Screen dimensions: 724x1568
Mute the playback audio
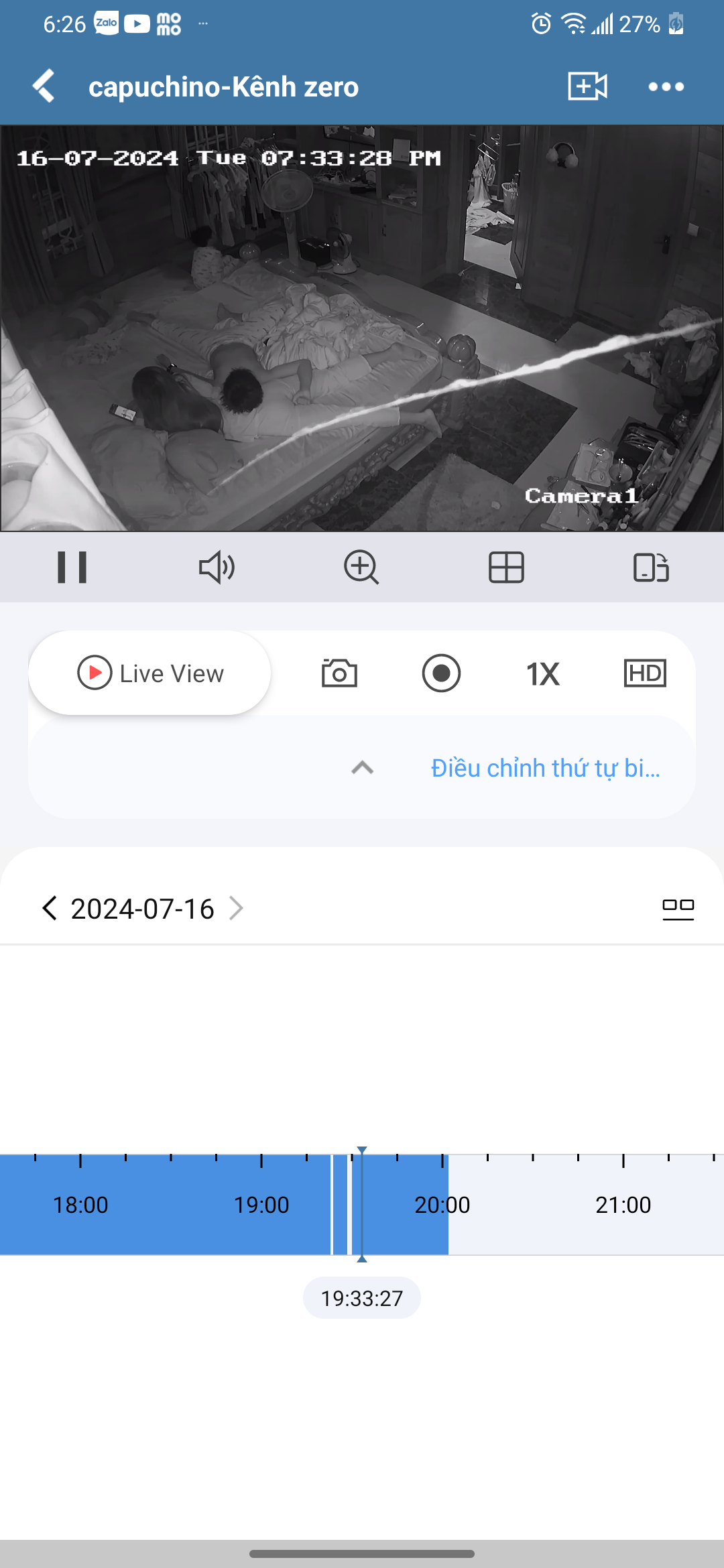217,568
